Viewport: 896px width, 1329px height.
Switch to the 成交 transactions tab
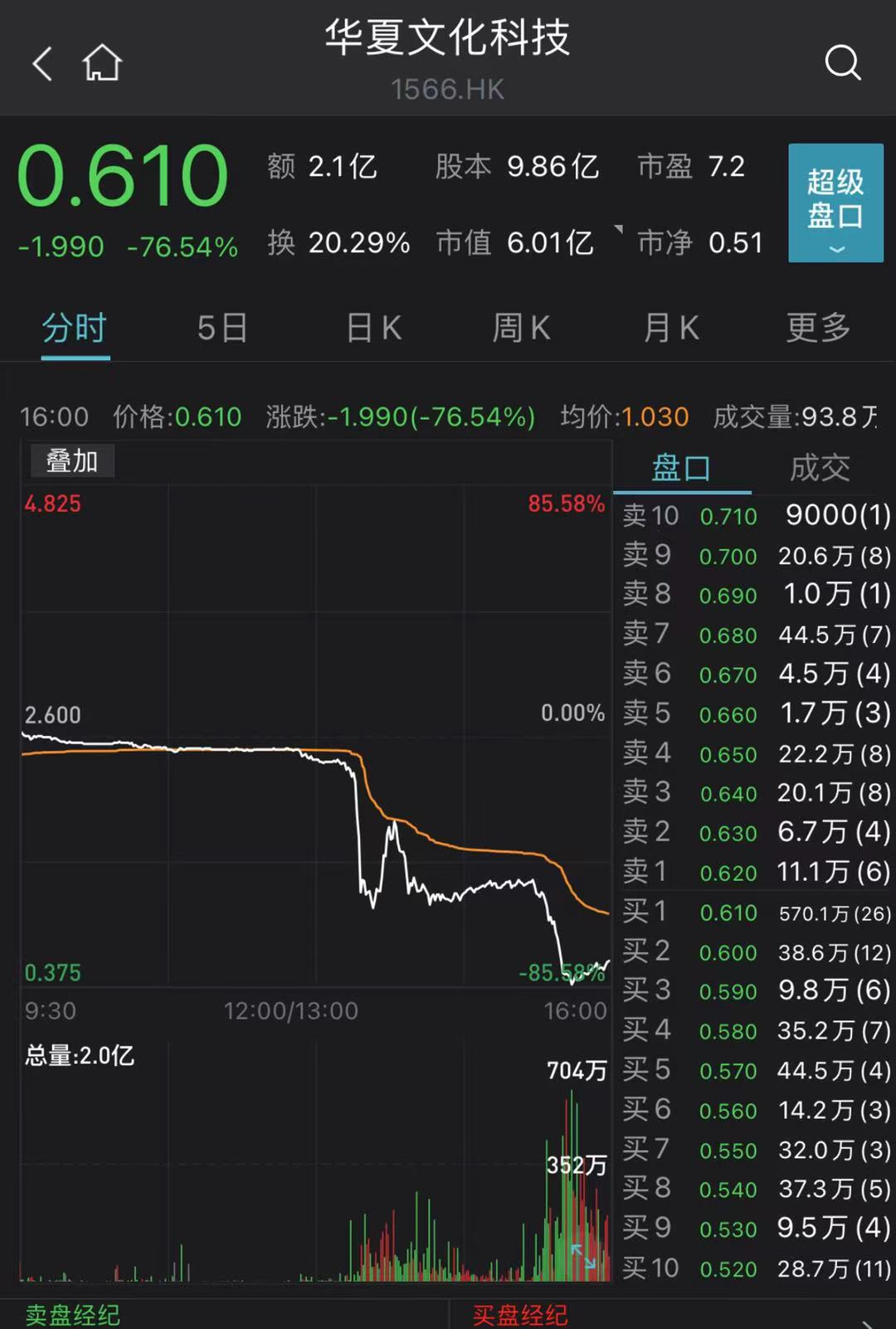(x=818, y=468)
